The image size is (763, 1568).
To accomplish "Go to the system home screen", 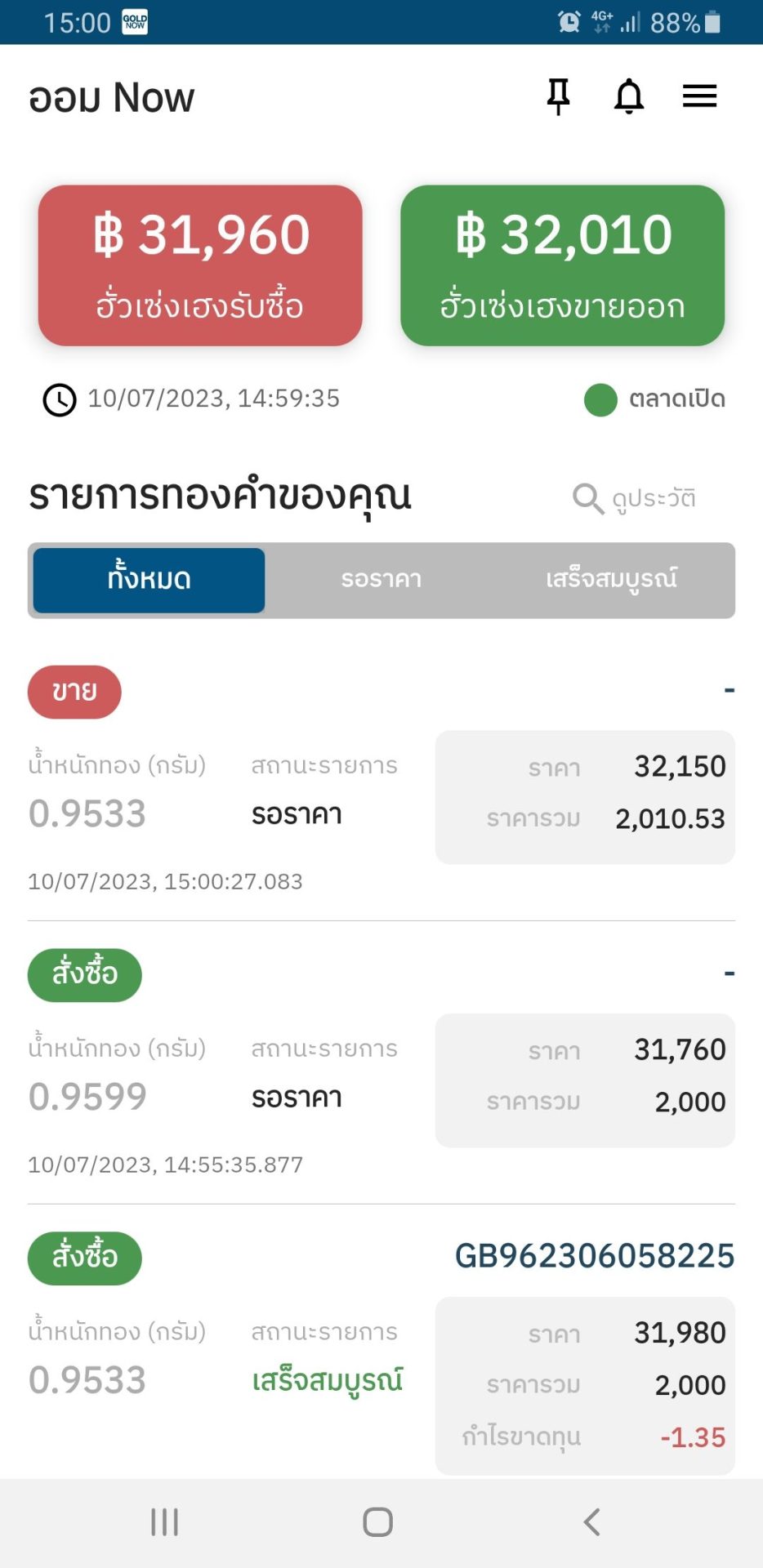I will click(377, 1522).
